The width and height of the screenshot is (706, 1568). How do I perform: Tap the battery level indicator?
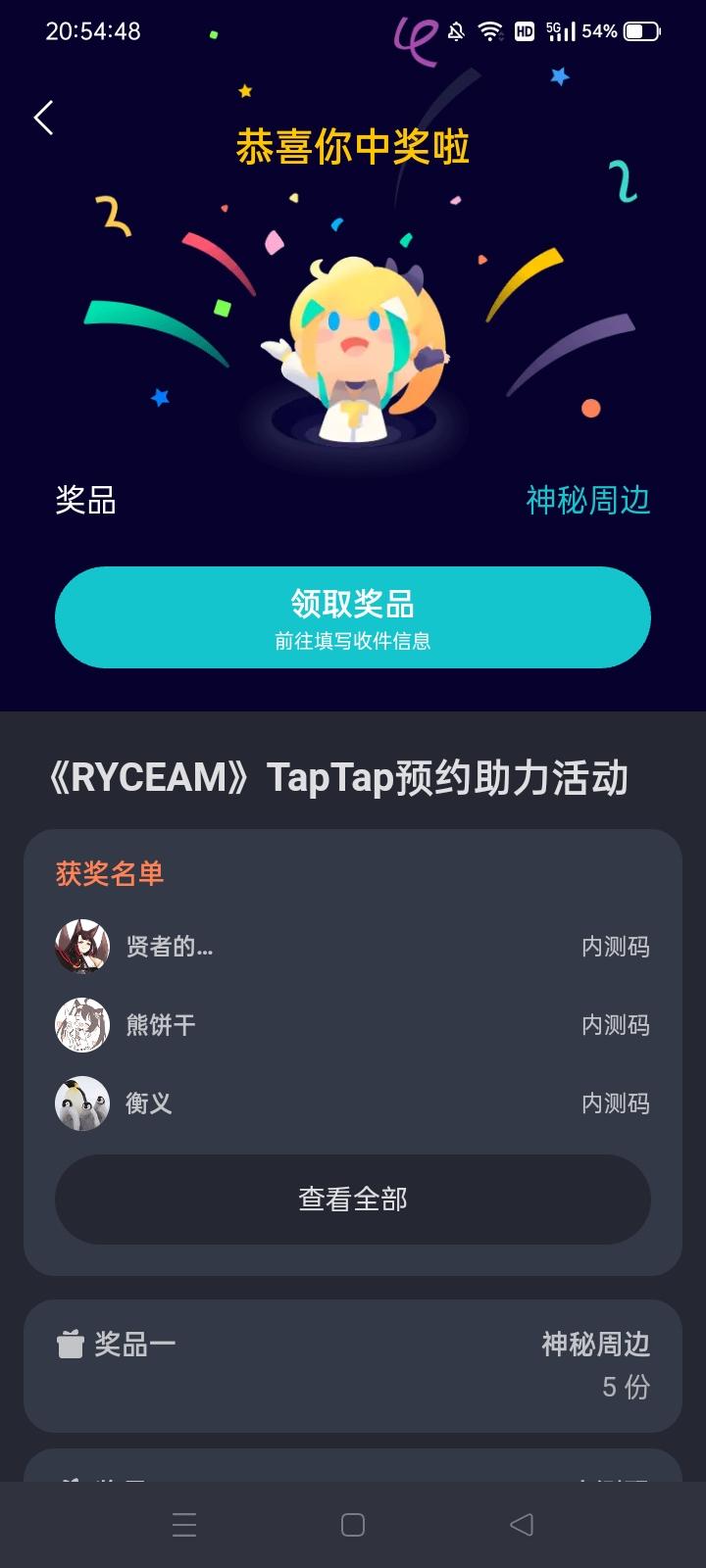click(638, 31)
